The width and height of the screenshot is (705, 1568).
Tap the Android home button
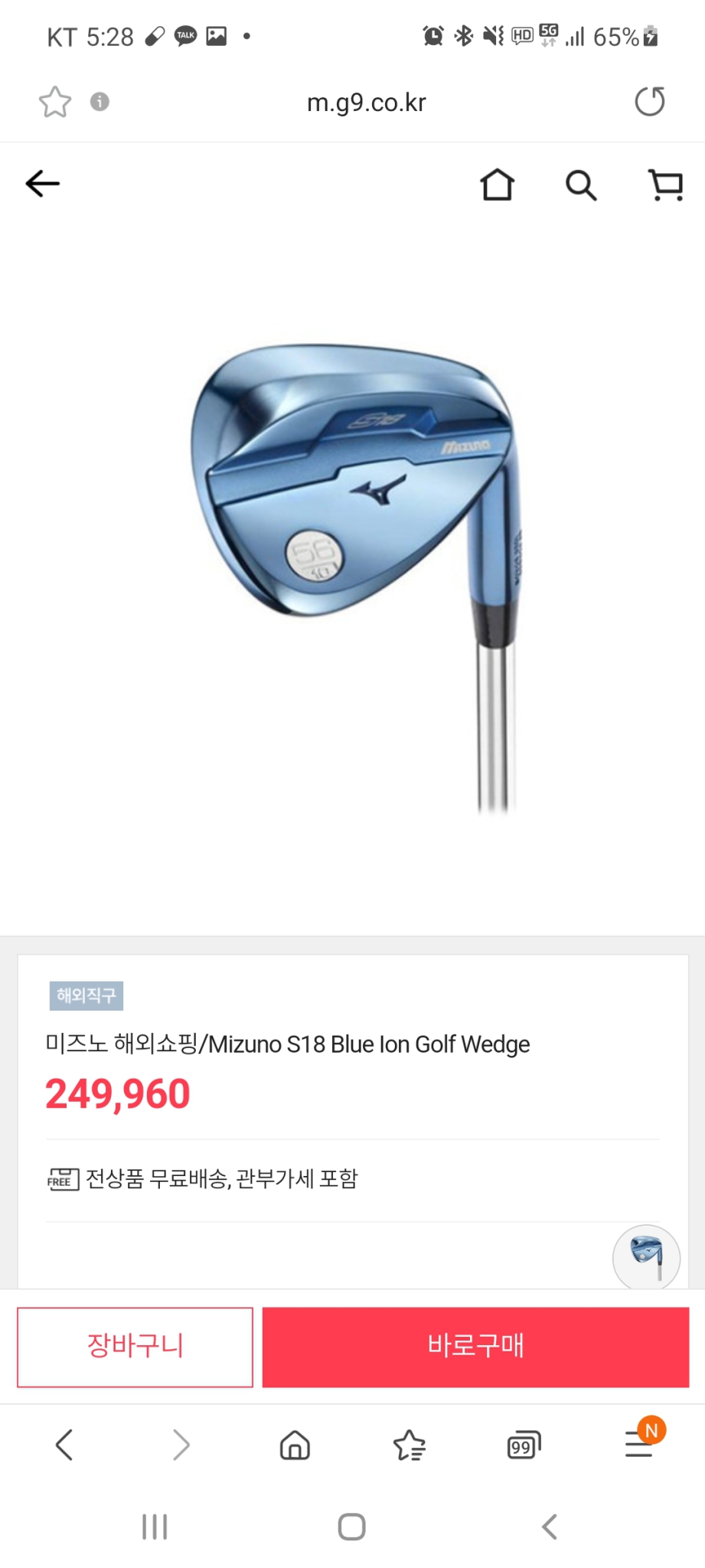coord(352,1526)
